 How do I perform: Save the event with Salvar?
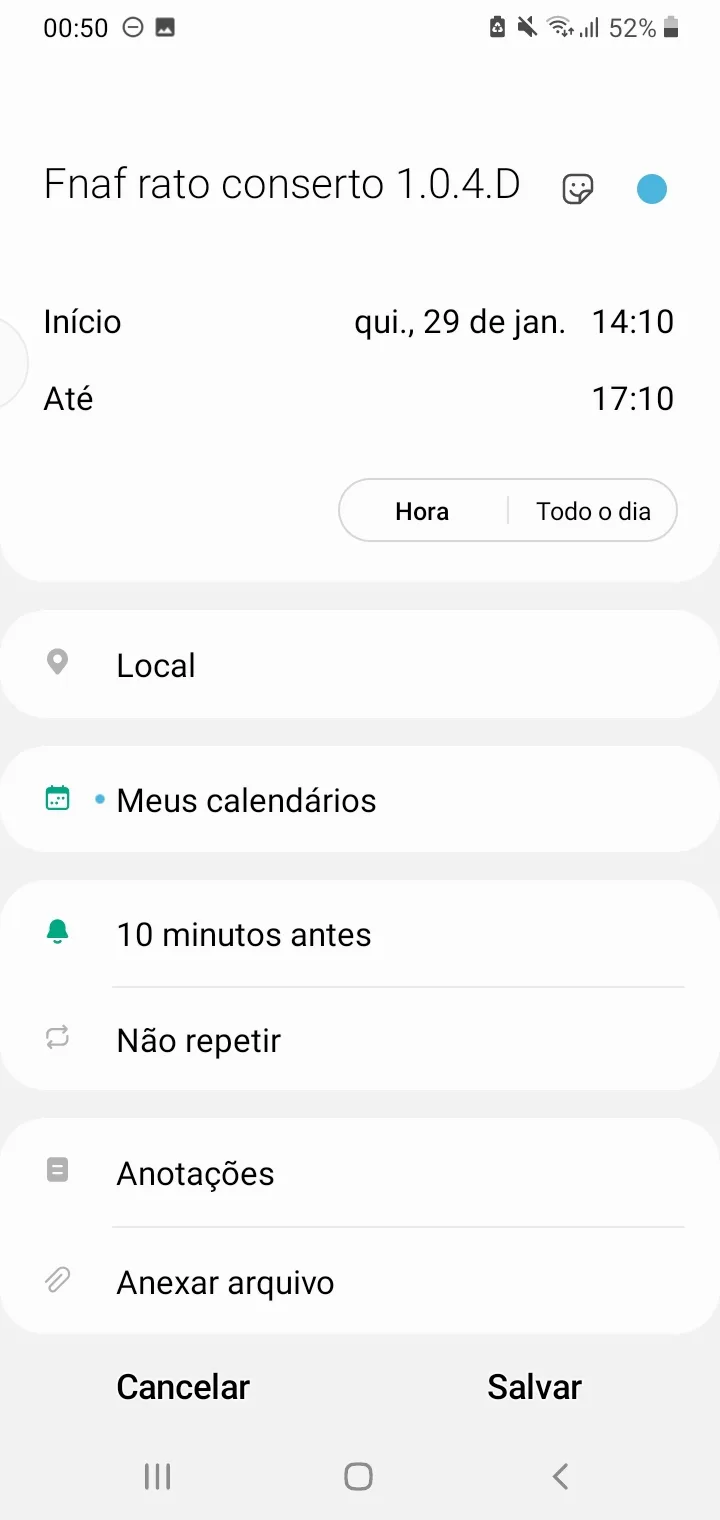pyautogui.click(x=534, y=1387)
